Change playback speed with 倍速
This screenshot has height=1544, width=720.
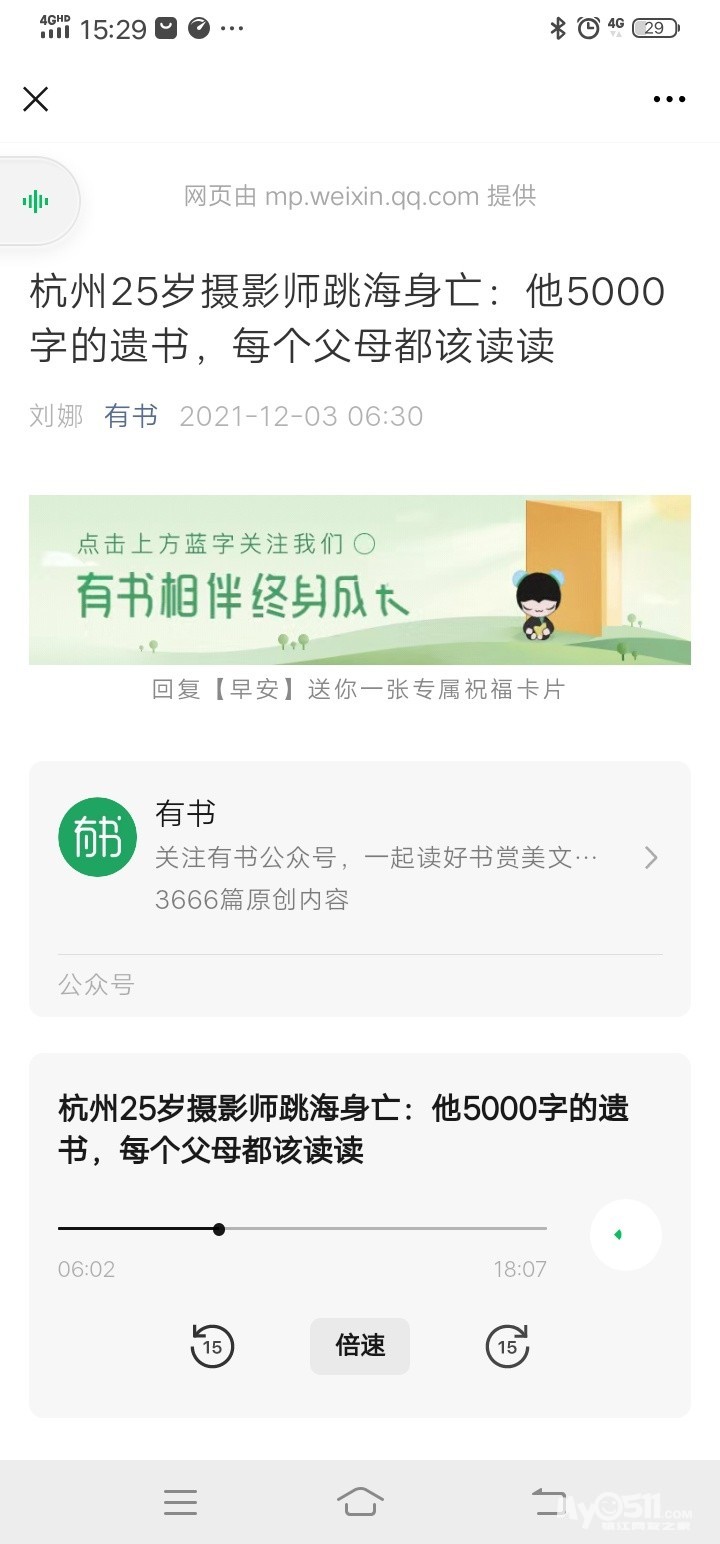360,1346
